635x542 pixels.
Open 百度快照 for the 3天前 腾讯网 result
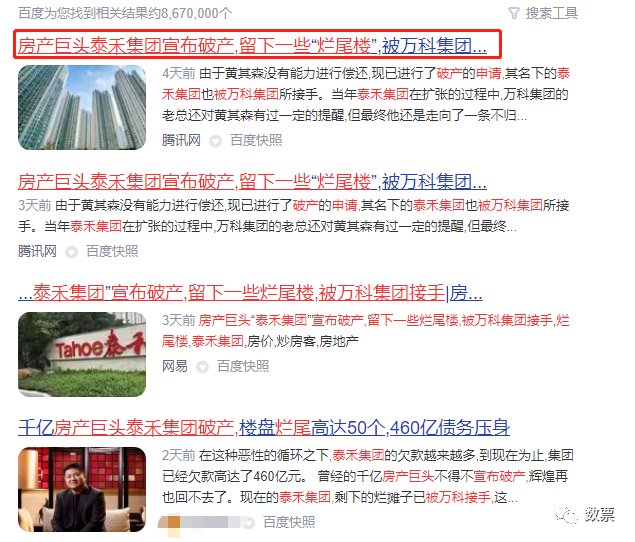click(112, 251)
